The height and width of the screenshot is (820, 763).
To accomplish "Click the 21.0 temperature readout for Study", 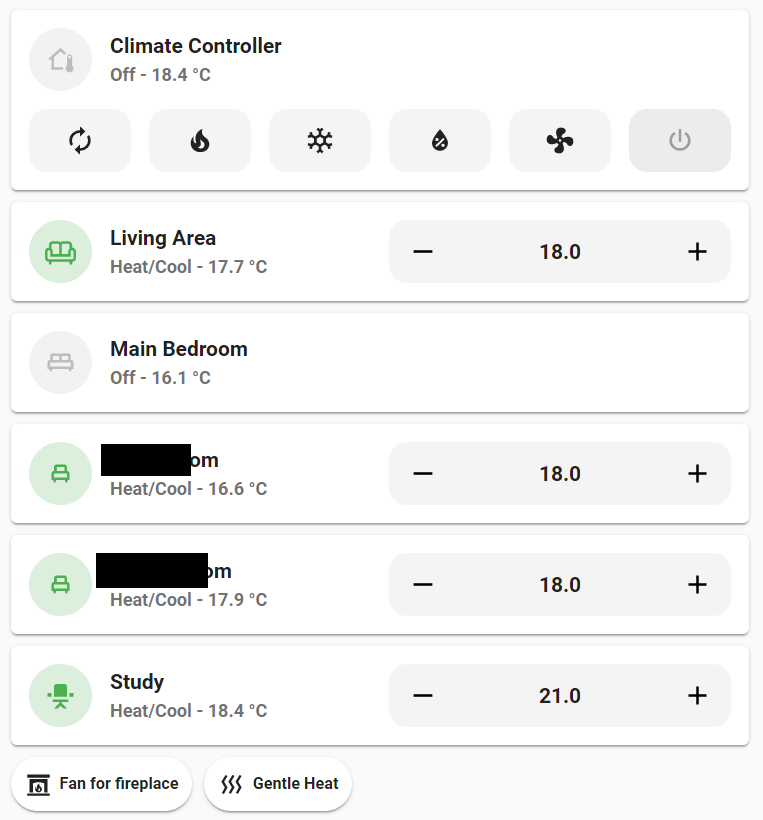I will coord(559,694).
